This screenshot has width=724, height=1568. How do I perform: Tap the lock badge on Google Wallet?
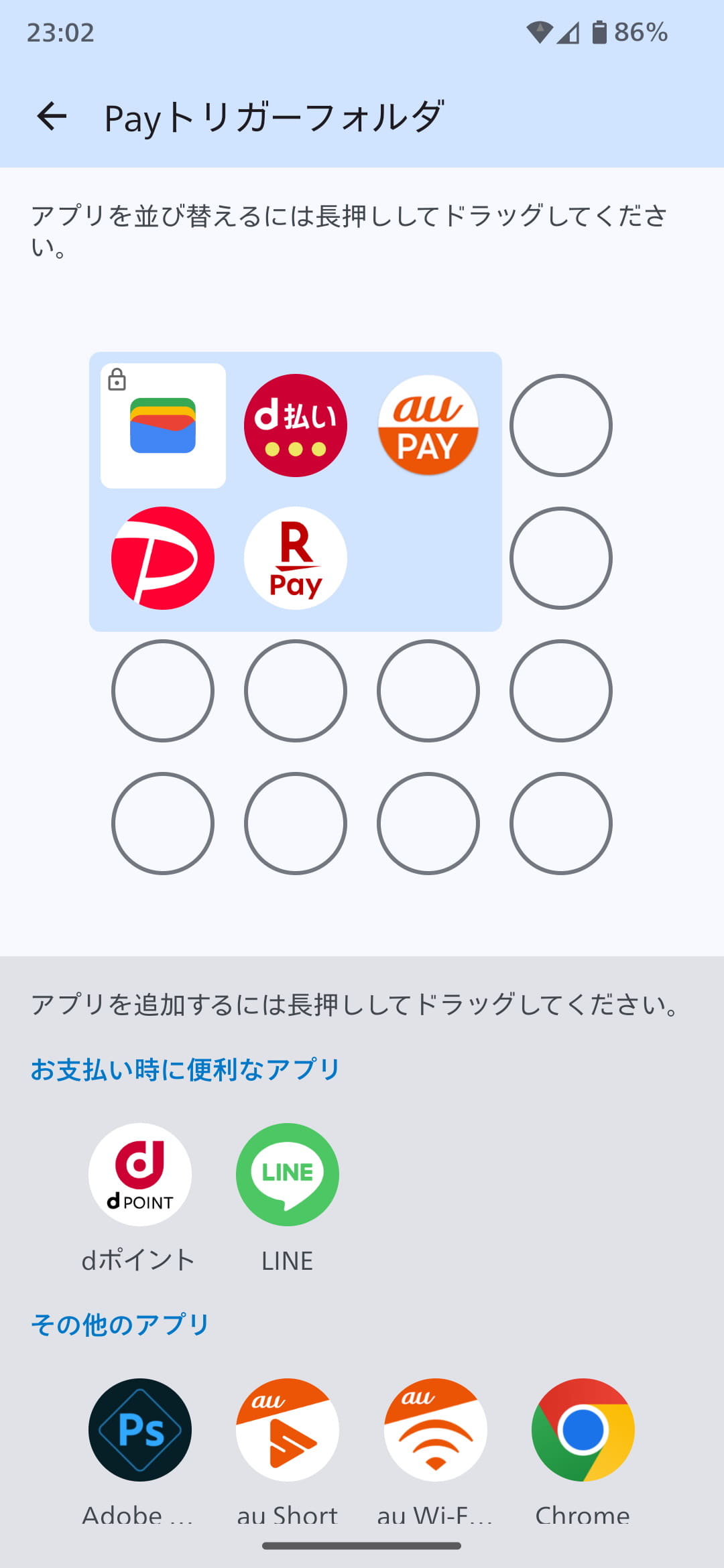click(117, 379)
